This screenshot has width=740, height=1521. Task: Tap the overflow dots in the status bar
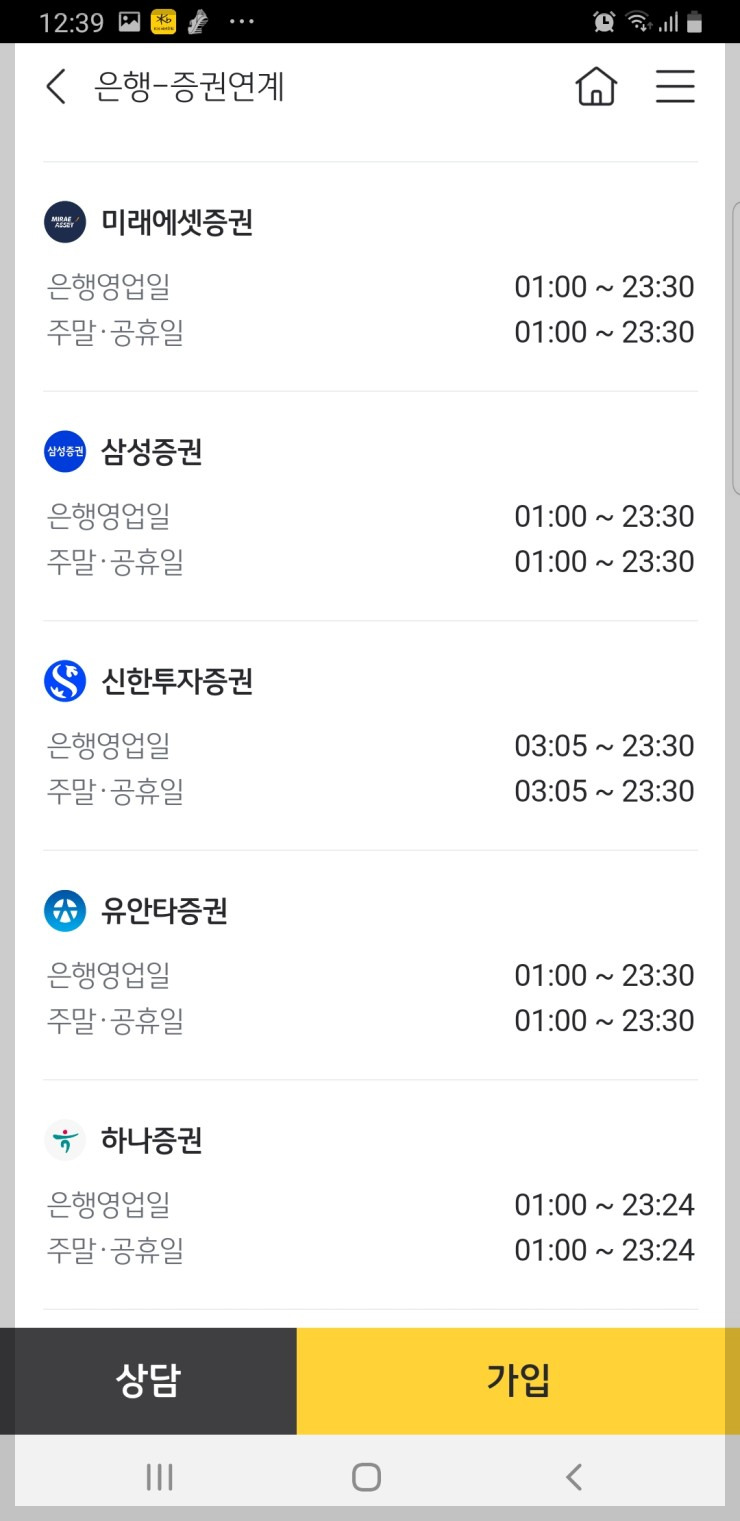click(239, 20)
